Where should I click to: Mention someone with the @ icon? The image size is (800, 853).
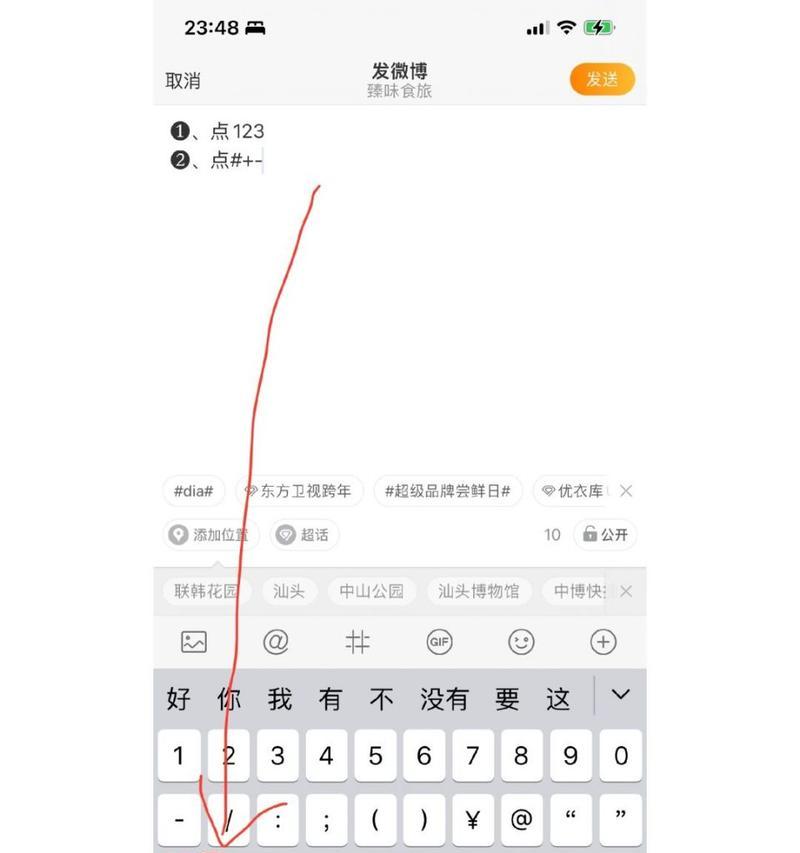click(275, 642)
